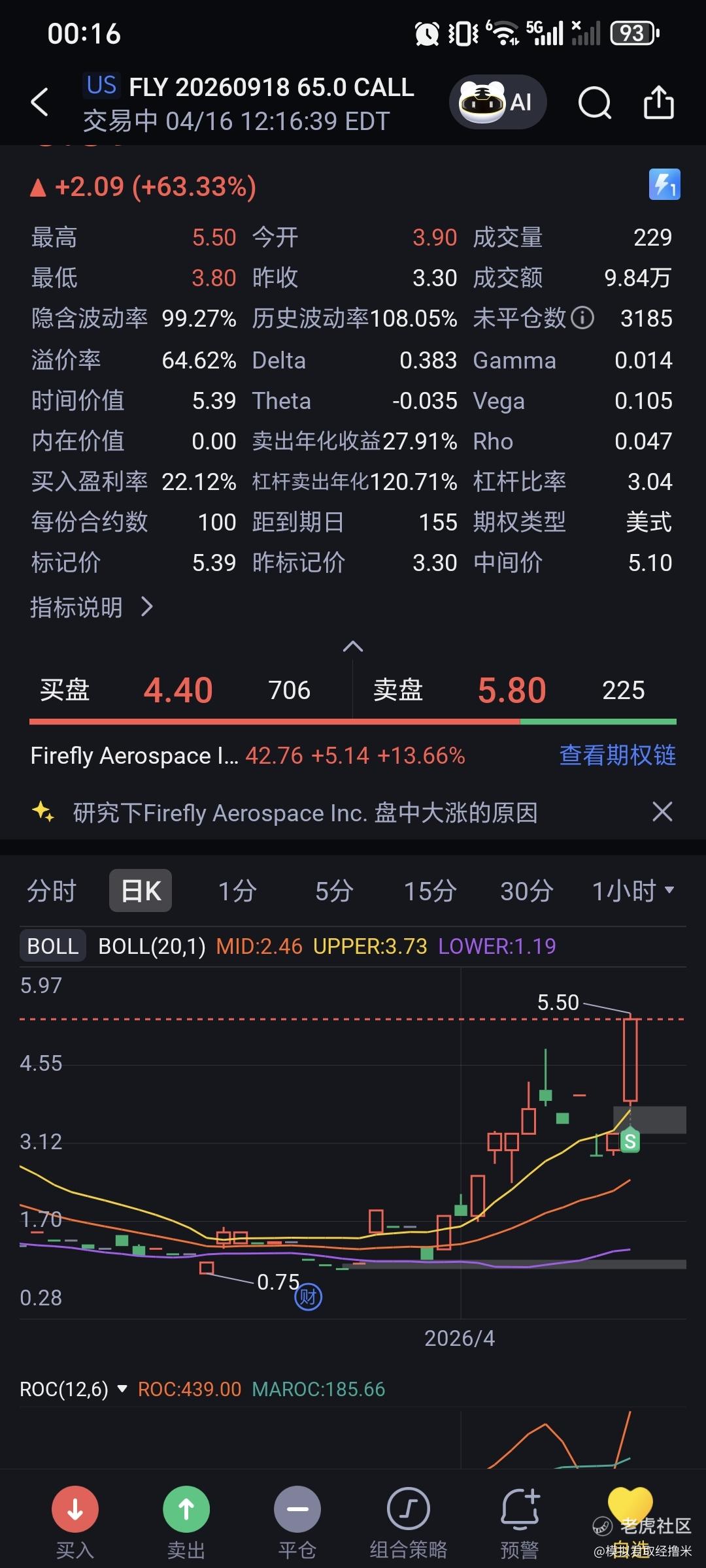Dismiss the Firefly Aerospace research suggestion
The image size is (706, 1568).
click(x=662, y=812)
